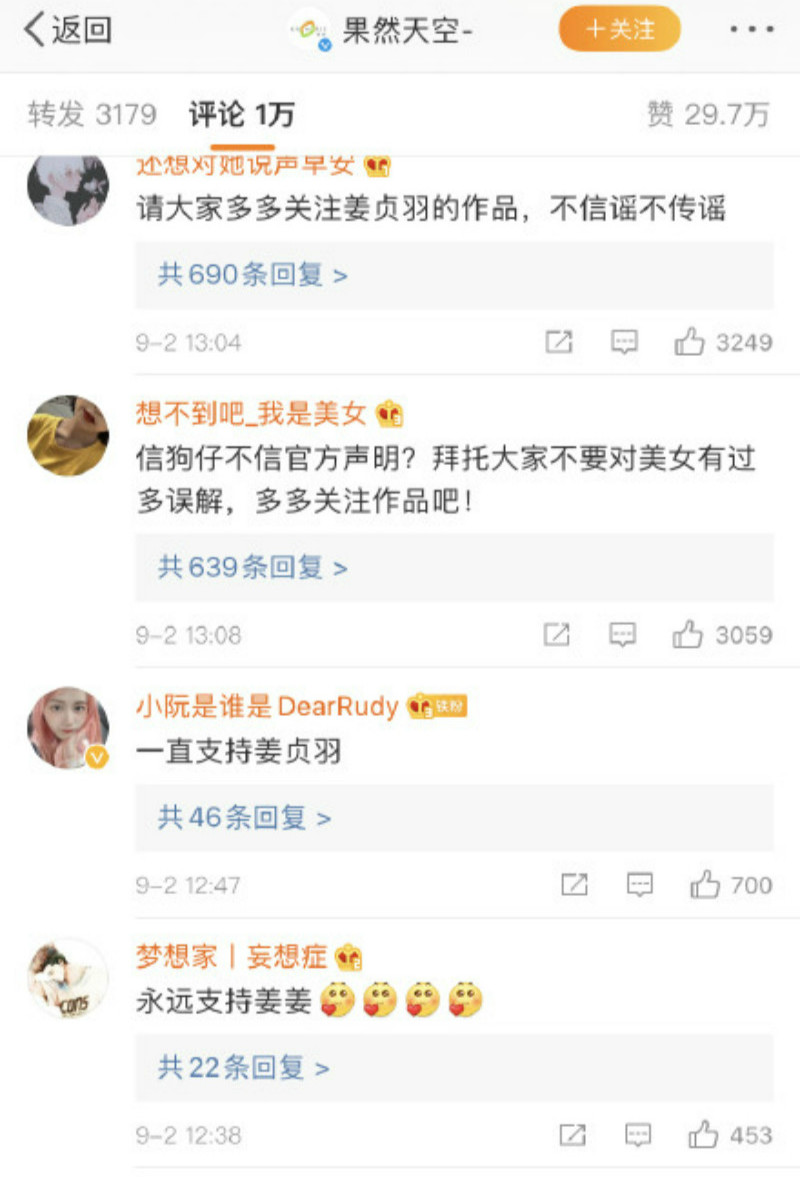The width and height of the screenshot is (800, 1177).
Task: Open the three-dot overflow menu
Action: [751, 30]
